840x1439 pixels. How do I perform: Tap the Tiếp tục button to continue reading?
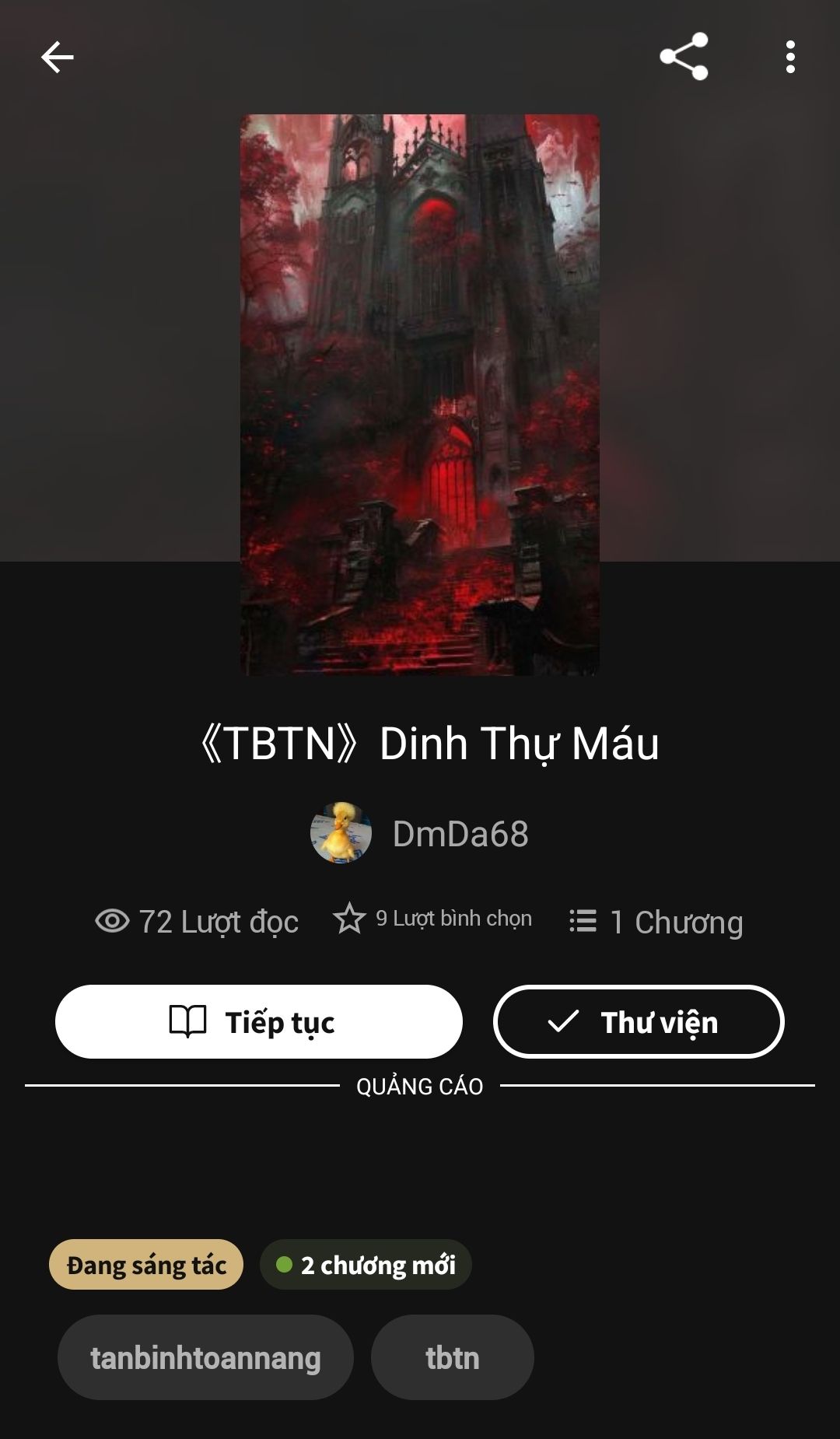point(259,1021)
